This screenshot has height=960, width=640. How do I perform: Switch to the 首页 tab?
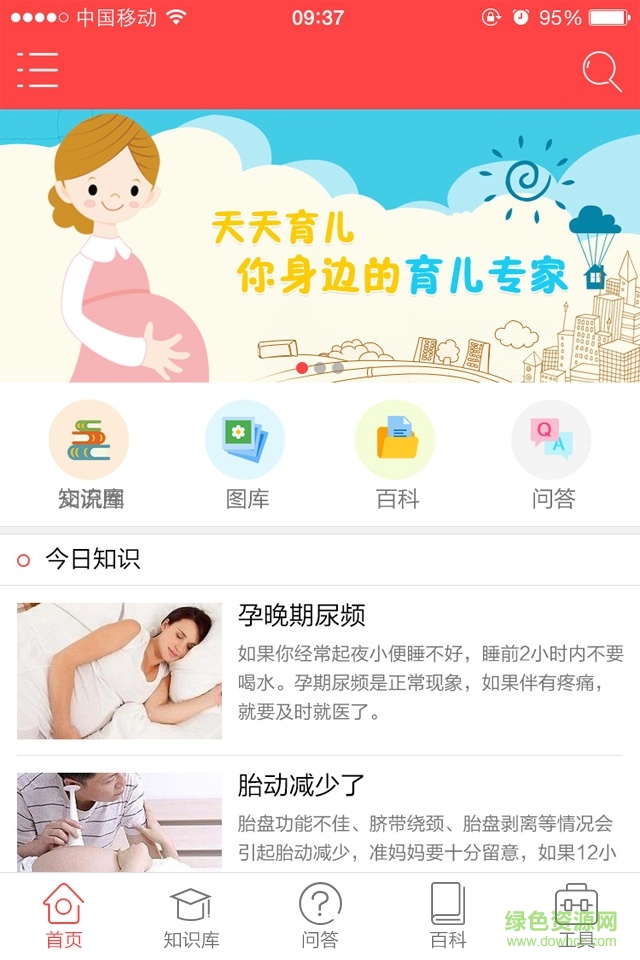coord(63,915)
